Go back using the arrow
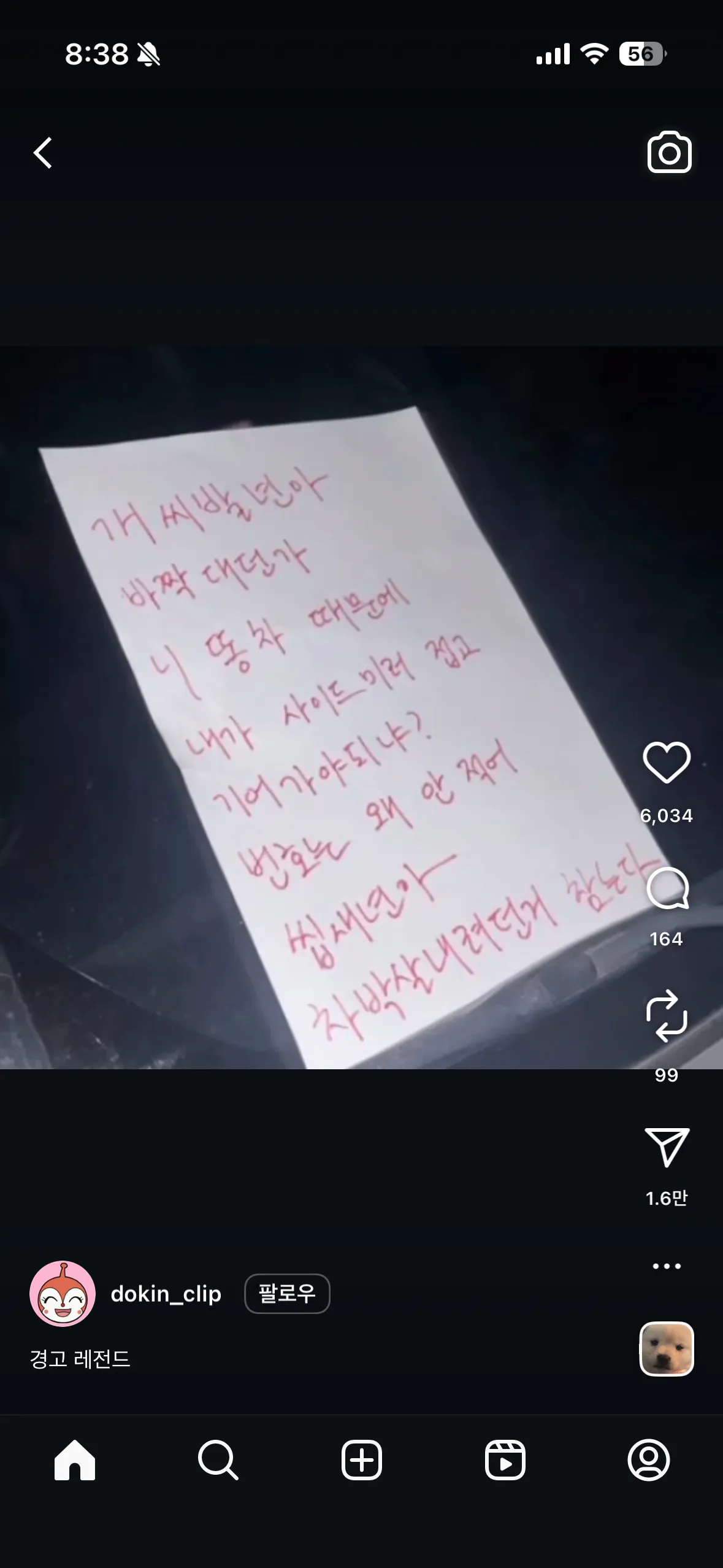Image resolution: width=723 pixels, height=1568 pixels. (x=43, y=153)
